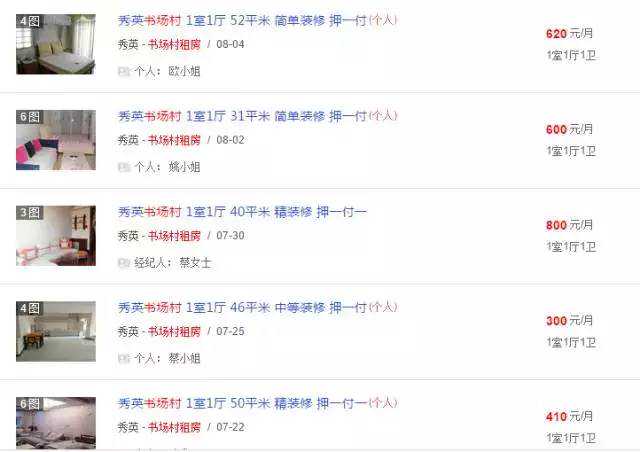Image resolution: width=640 pixels, height=452 pixels.
Task: Open the 31平米 书场村 rental listing
Action: (x=242, y=117)
